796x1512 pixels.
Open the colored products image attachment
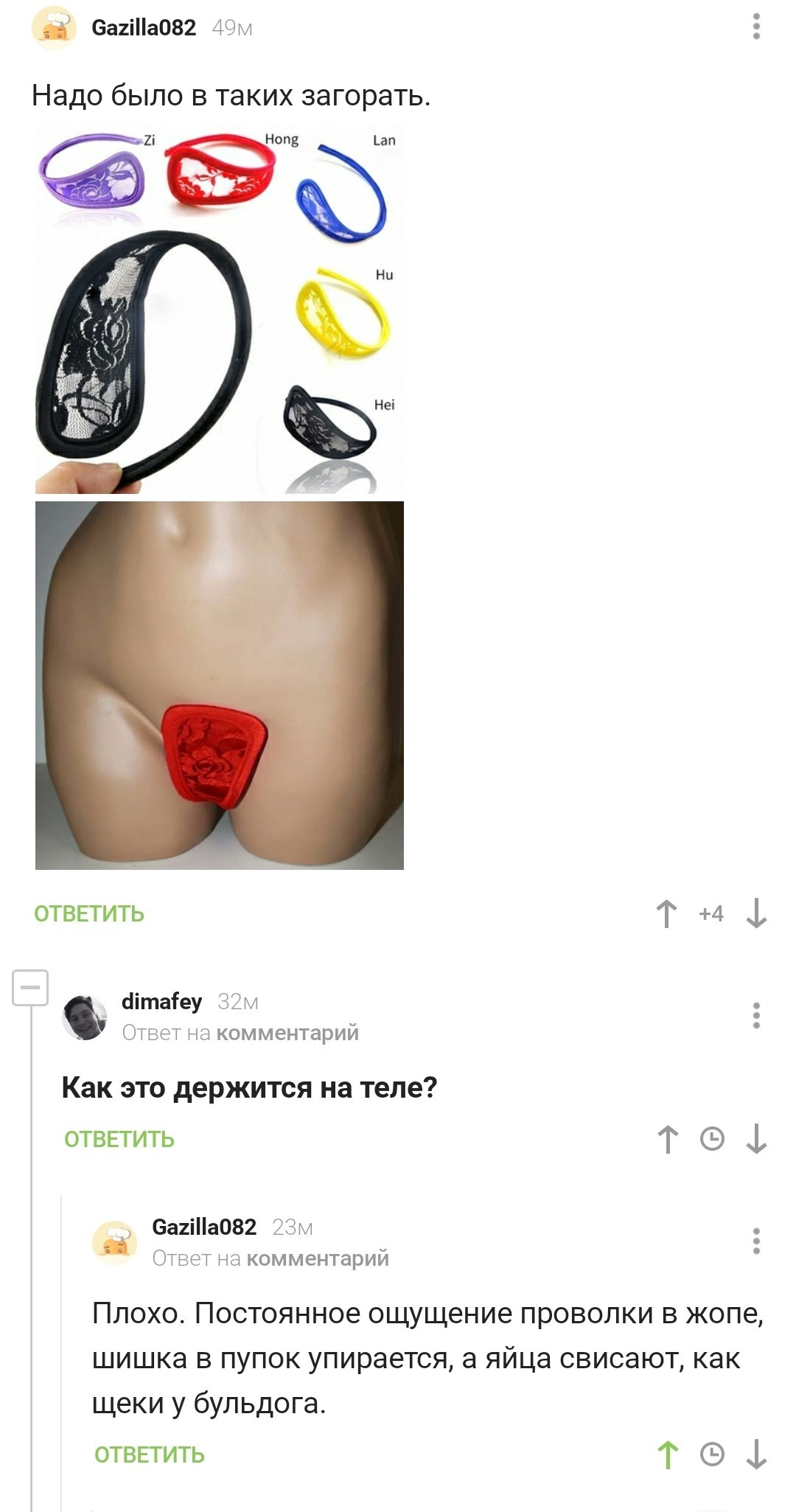coord(219,310)
